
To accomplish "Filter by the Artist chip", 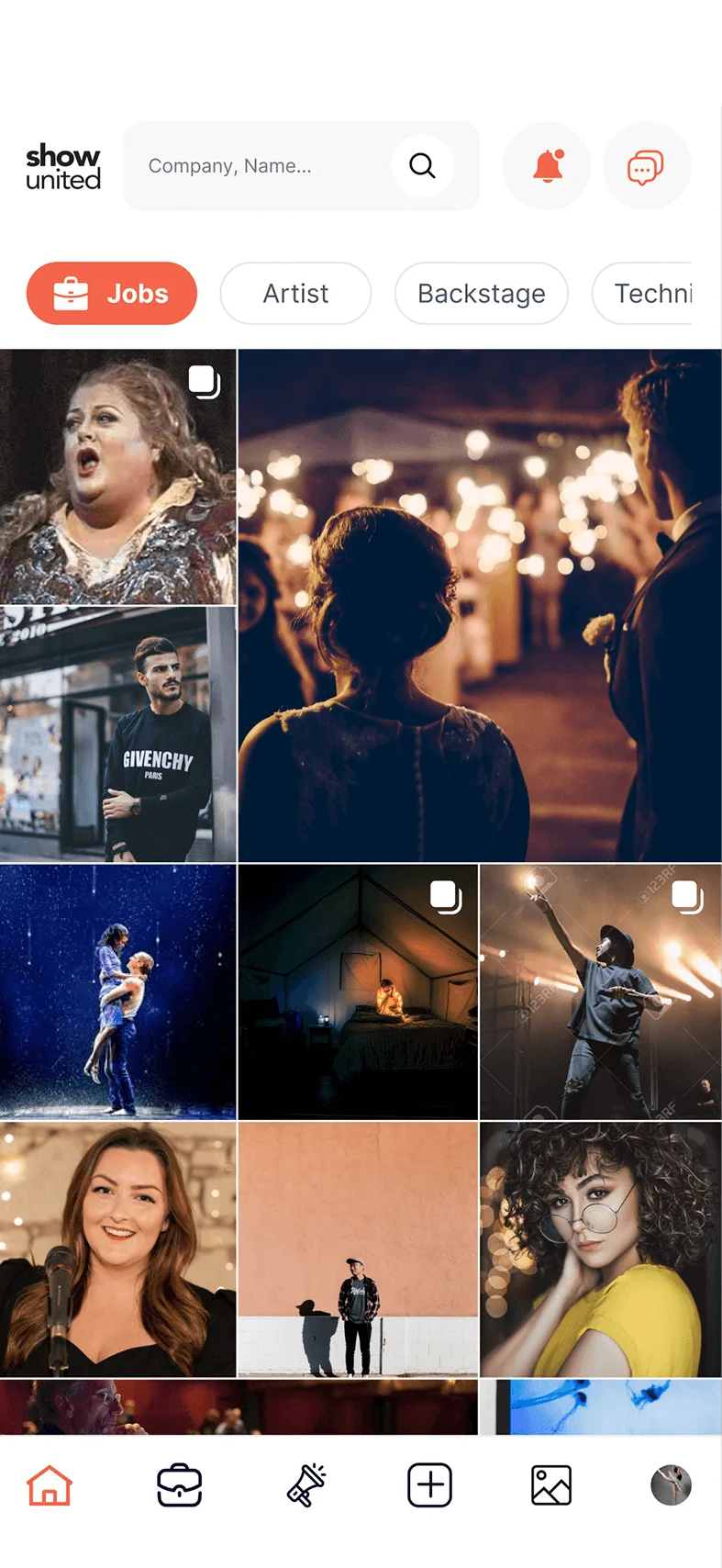I will 295,294.
